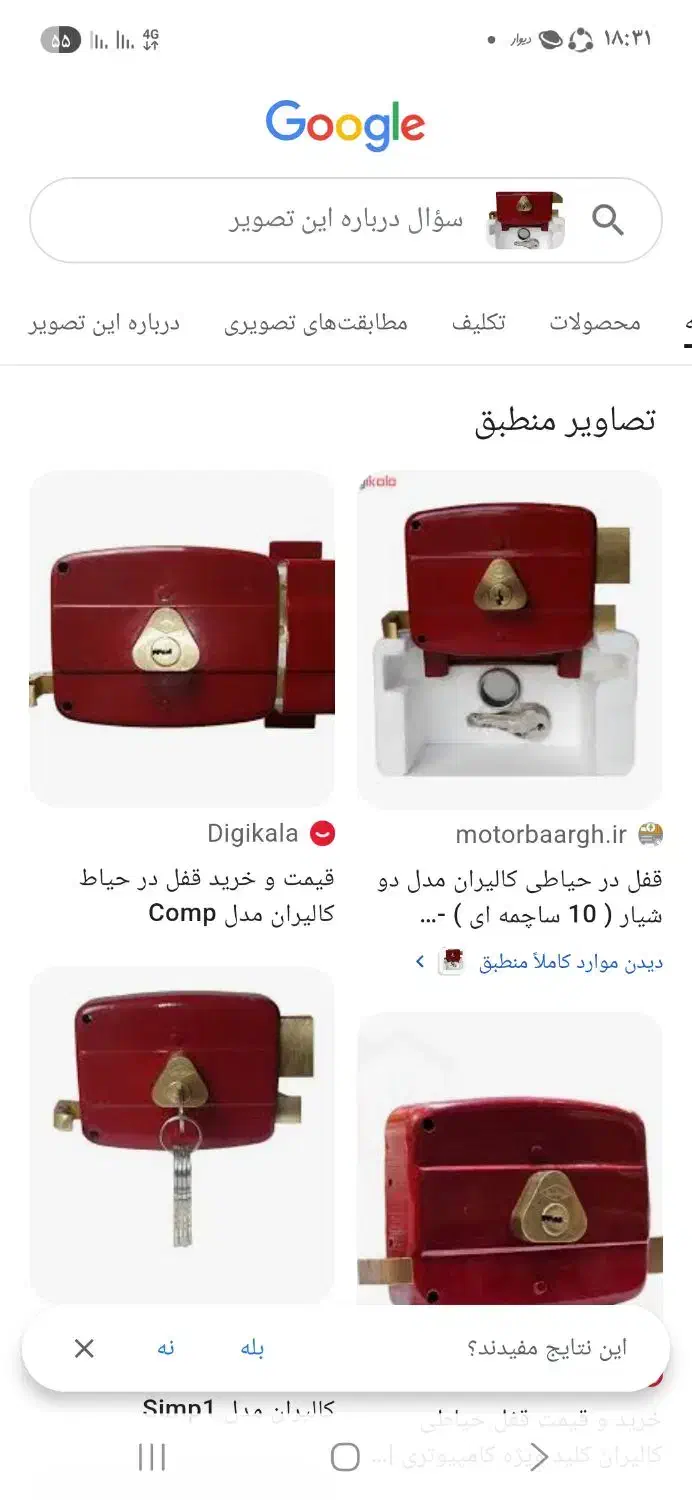692x1500 pixels.
Task: Answer 'بله' to the results feedback
Action: pyautogui.click(x=252, y=1348)
